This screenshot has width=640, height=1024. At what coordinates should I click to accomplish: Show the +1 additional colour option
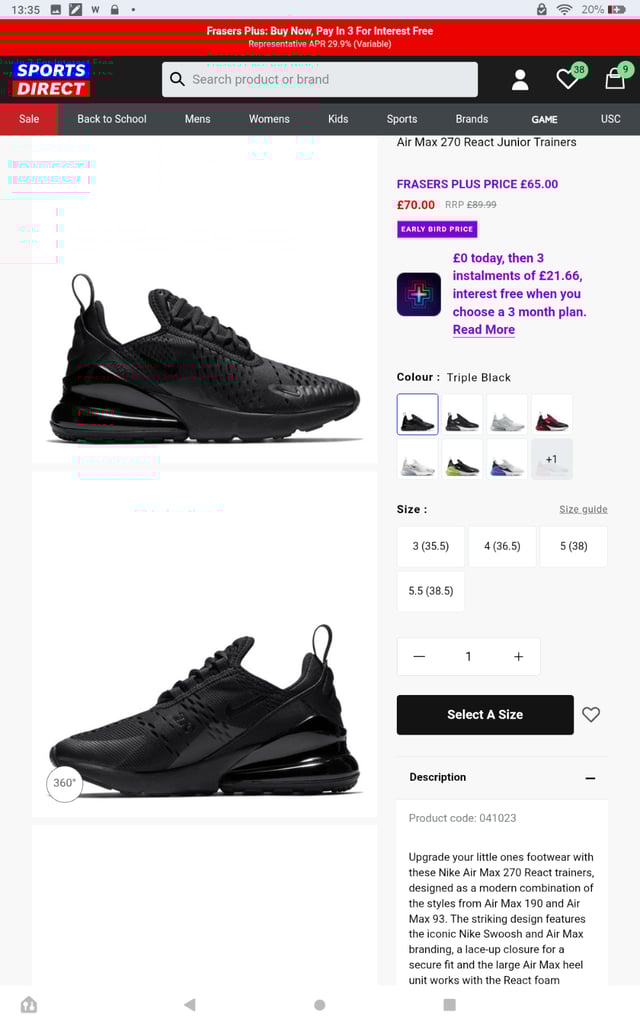(x=552, y=459)
